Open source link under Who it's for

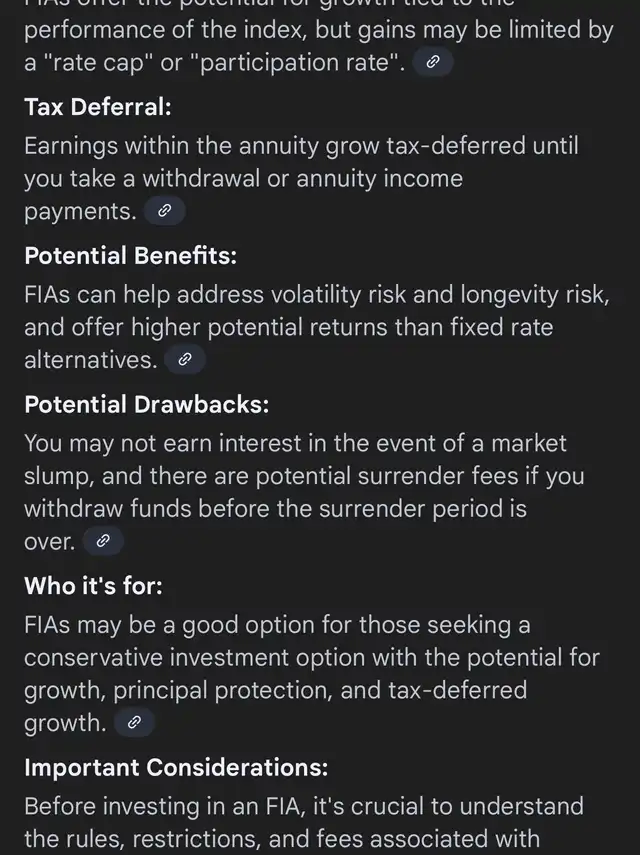[134, 722]
